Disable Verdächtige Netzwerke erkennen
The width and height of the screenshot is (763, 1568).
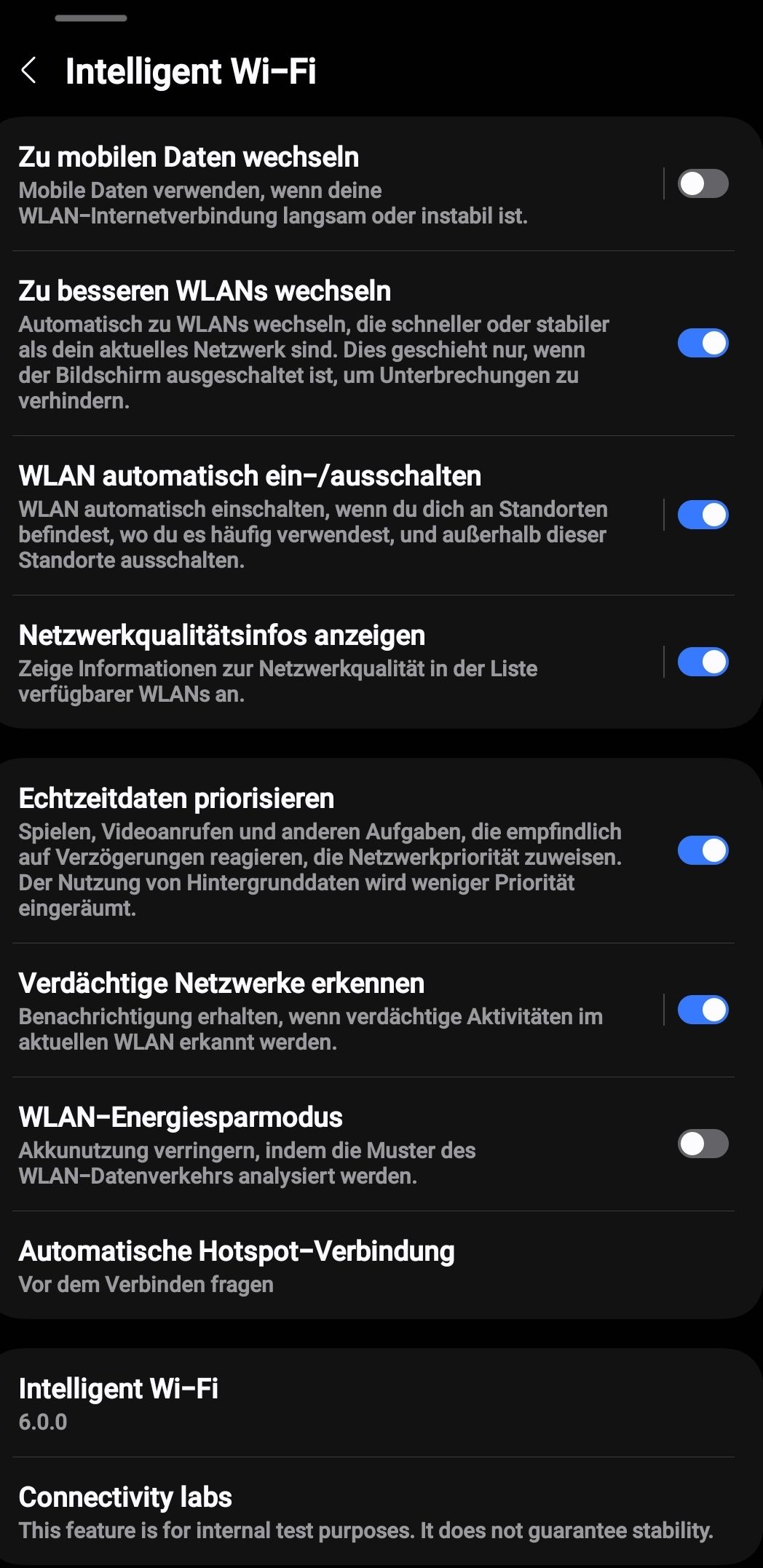[703, 1010]
